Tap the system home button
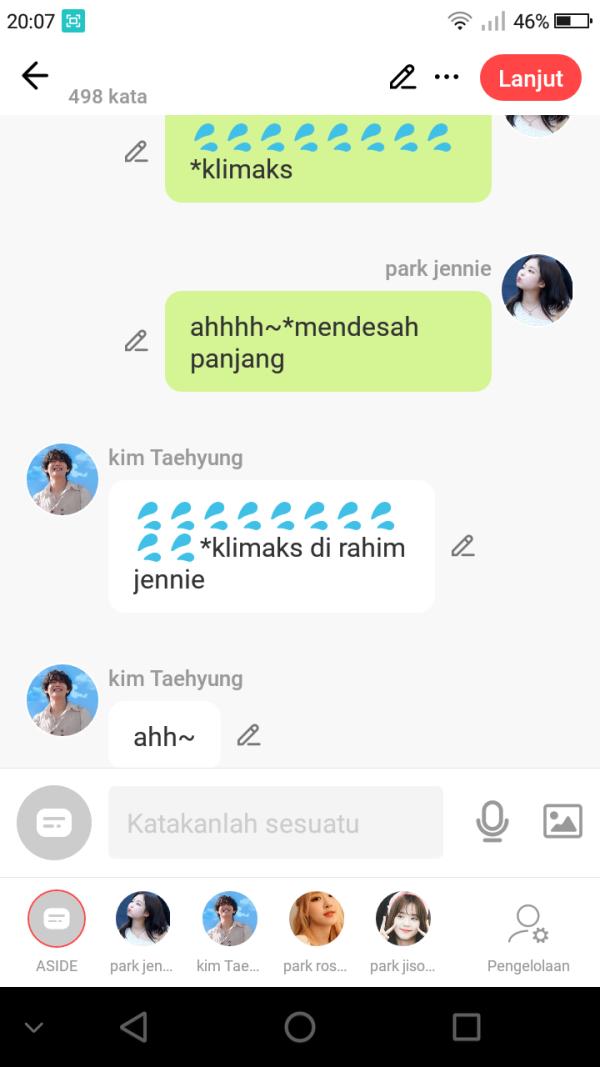 tap(300, 1026)
